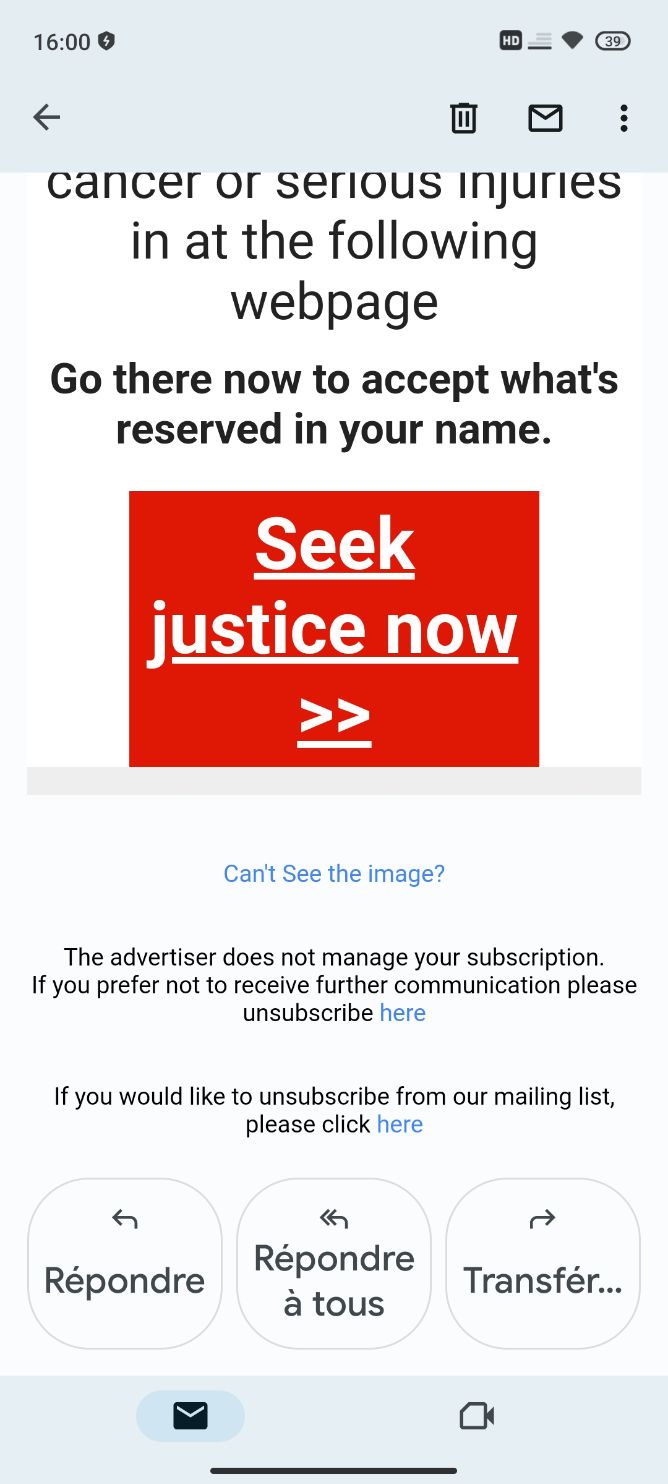Open the Can't See the image link

click(x=334, y=874)
